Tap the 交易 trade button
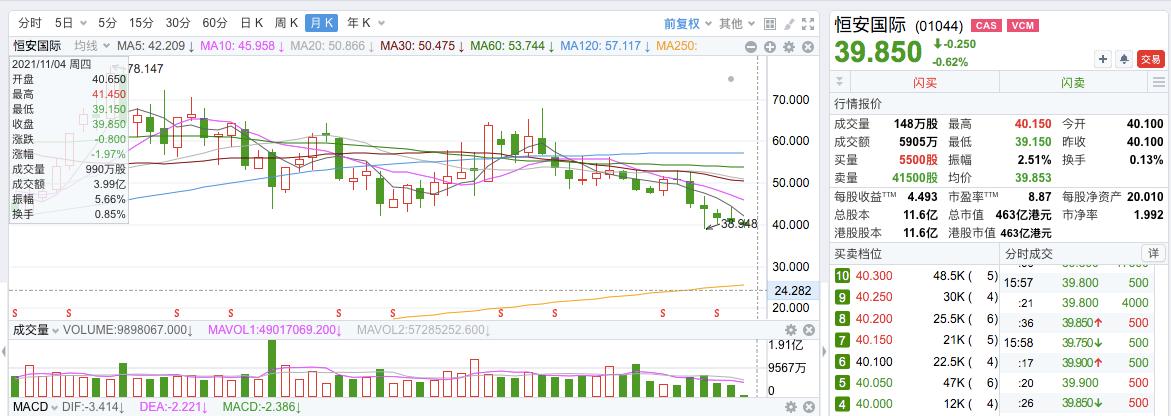The height and width of the screenshot is (416, 1171). click(1152, 60)
